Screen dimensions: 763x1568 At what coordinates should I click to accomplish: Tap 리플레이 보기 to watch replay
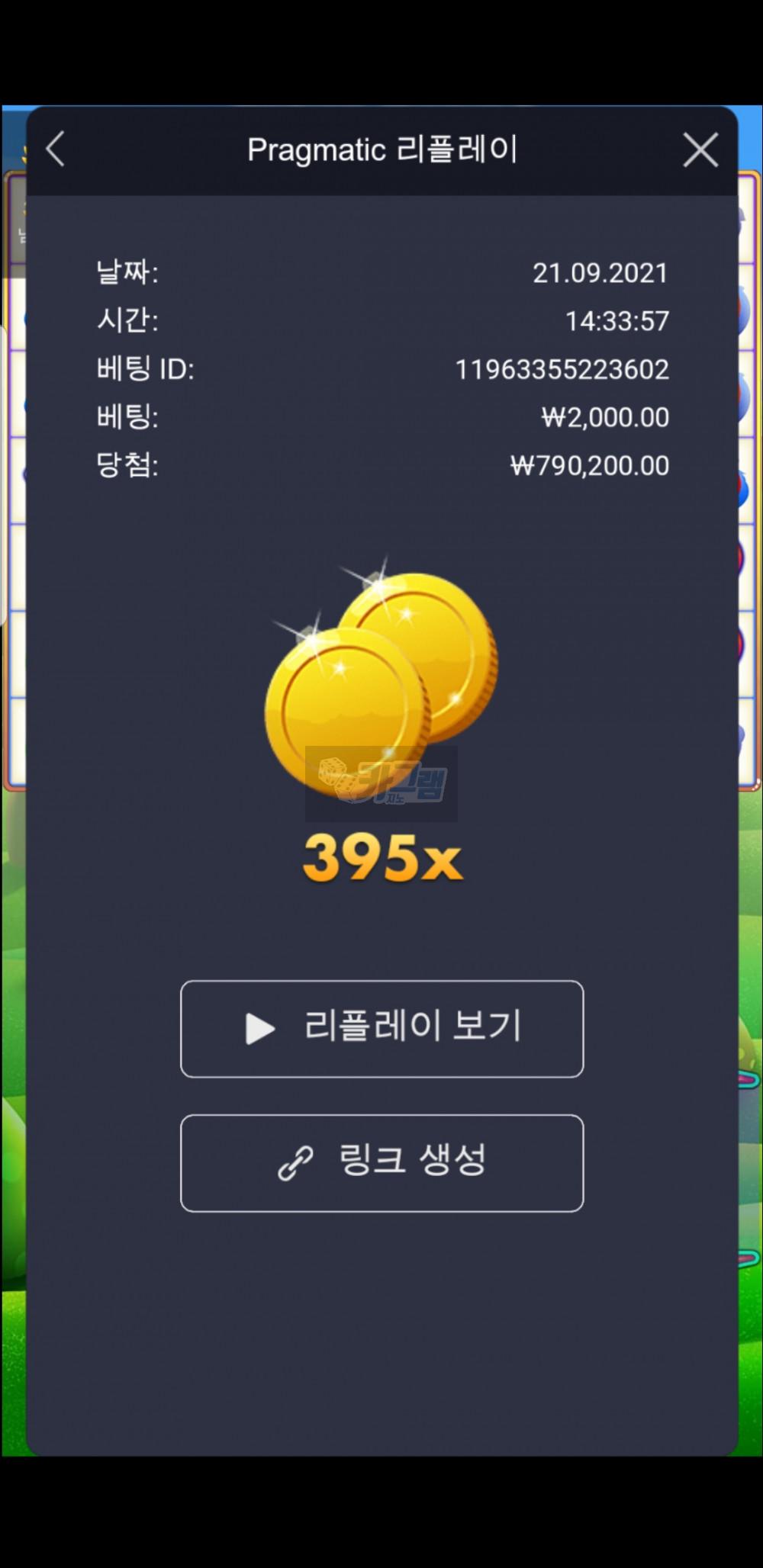coord(381,1028)
